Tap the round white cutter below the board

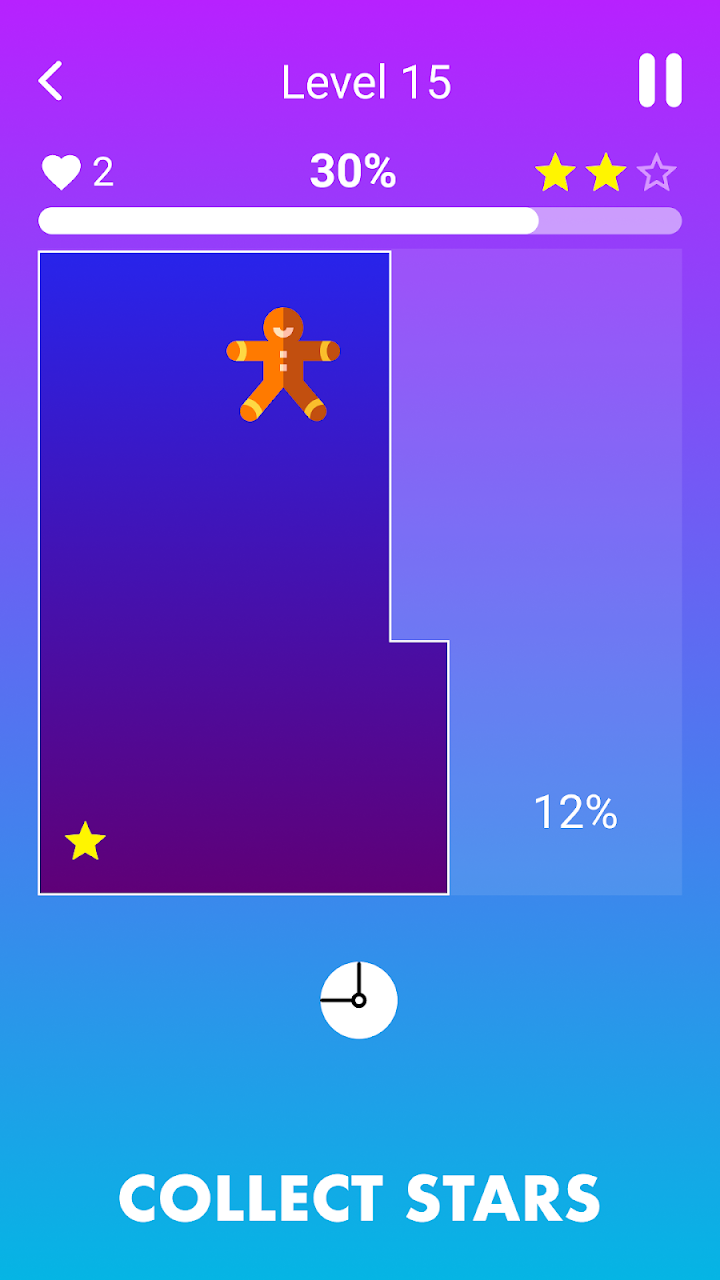[x=359, y=999]
